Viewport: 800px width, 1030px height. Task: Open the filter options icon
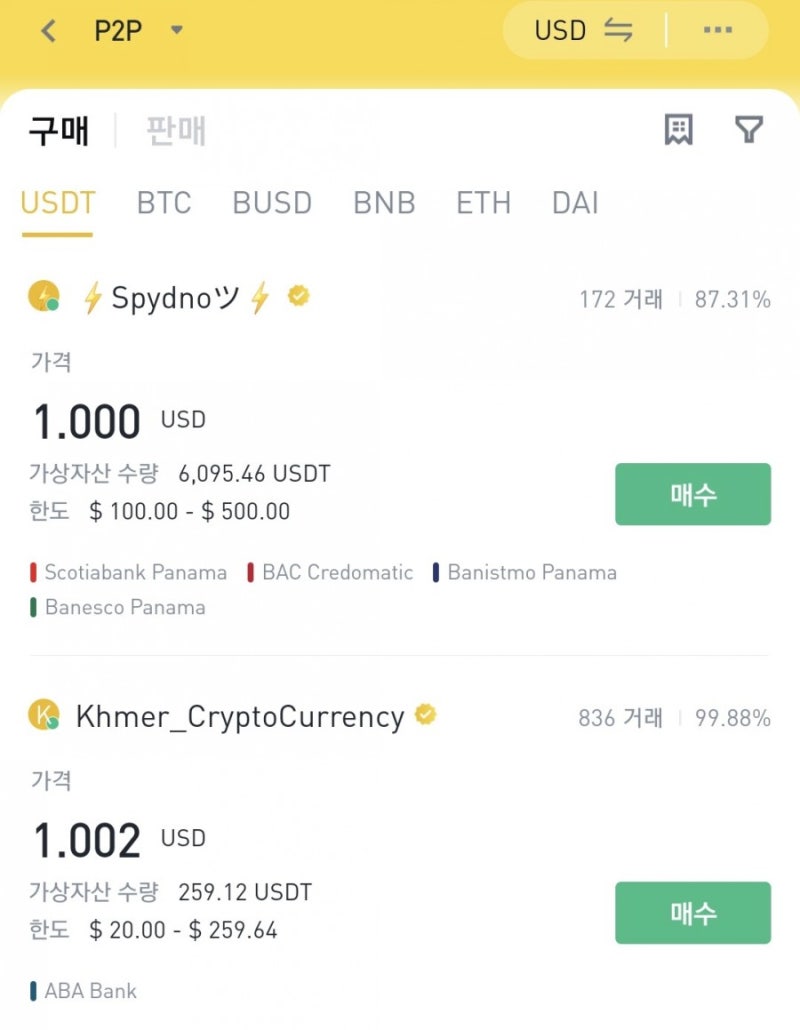(749, 131)
